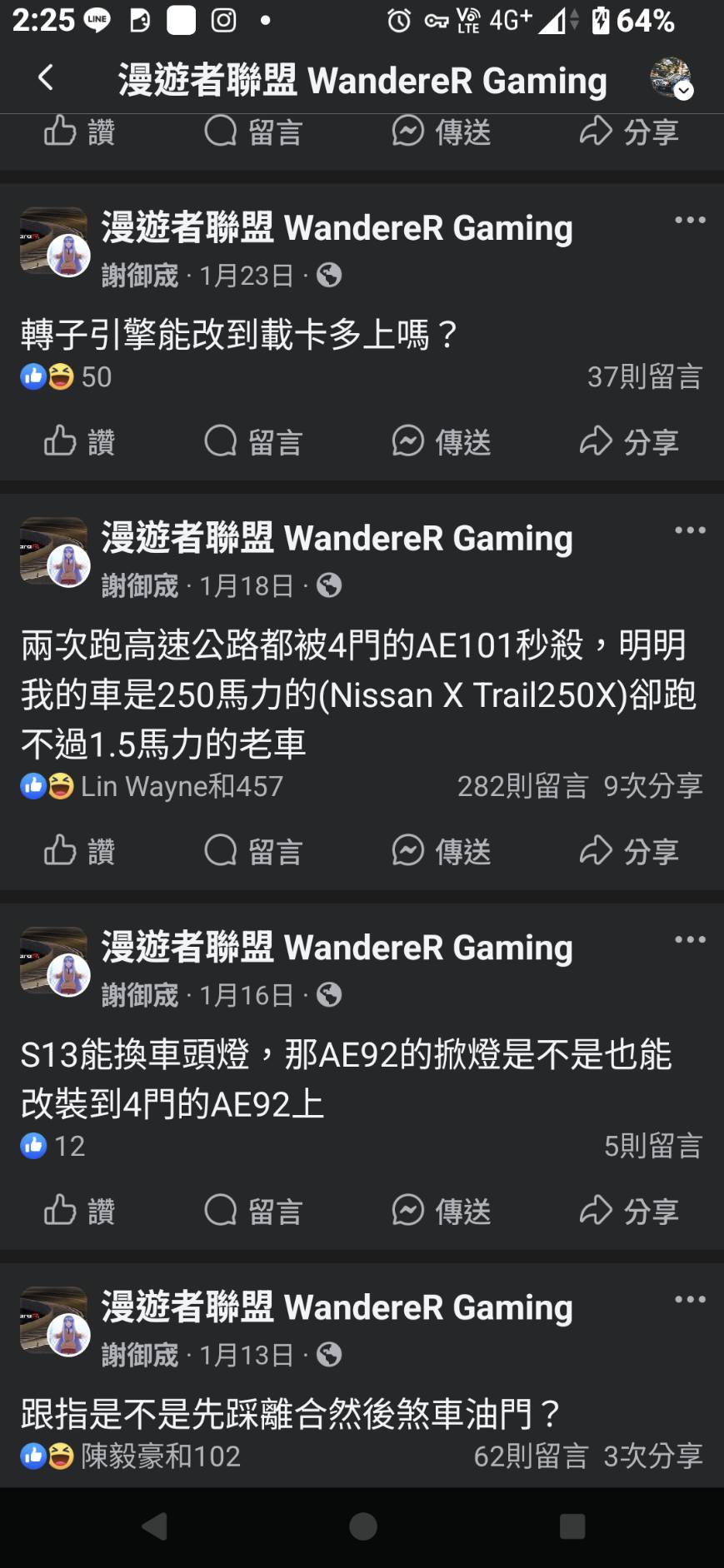The width and height of the screenshot is (724, 1568).
Task: Like the AE101 highway post
Action: [79, 851]
